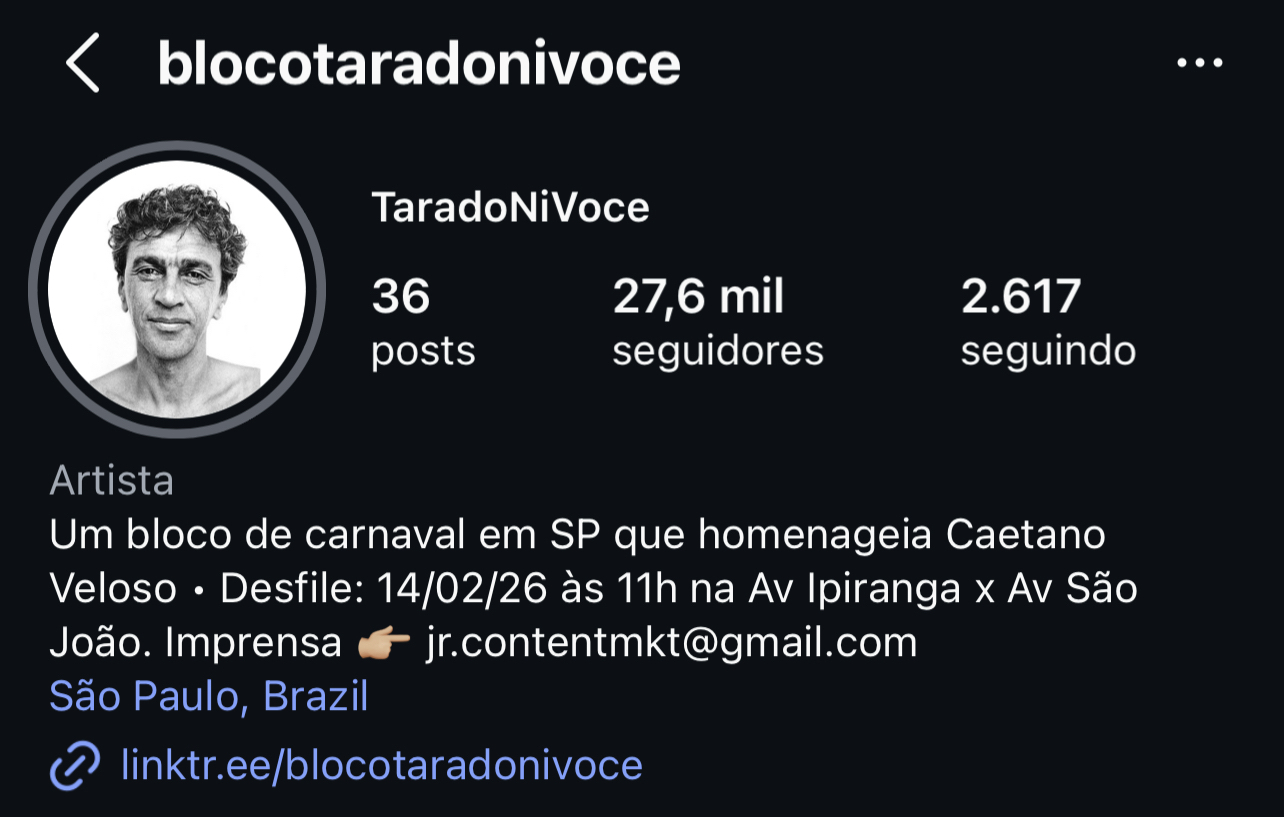Go back using the header arrow

(x=83, y=63)
